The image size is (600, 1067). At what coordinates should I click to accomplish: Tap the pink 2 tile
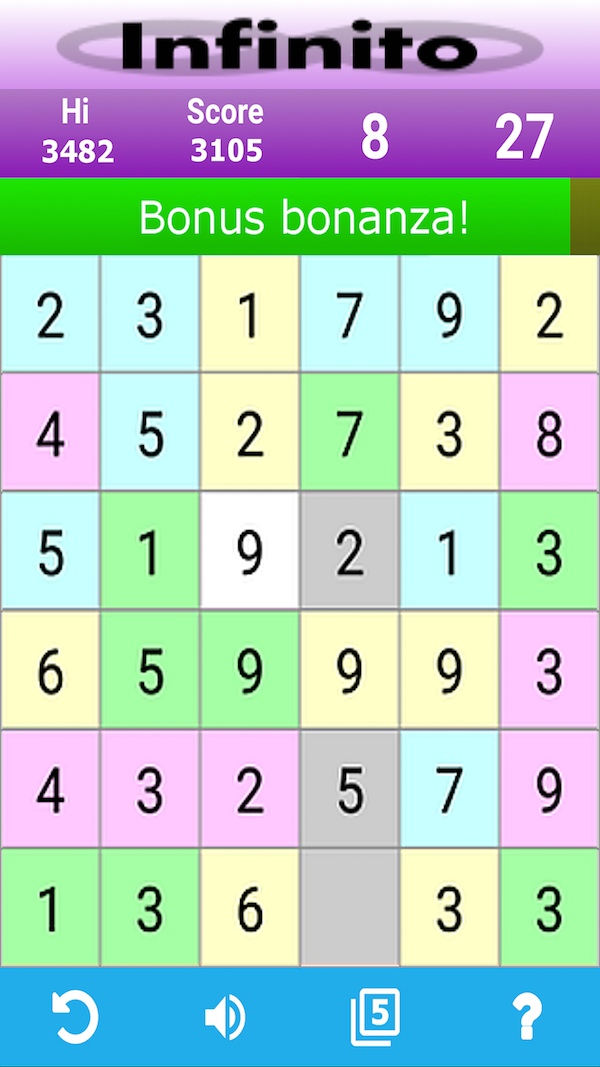pos(250,790)
